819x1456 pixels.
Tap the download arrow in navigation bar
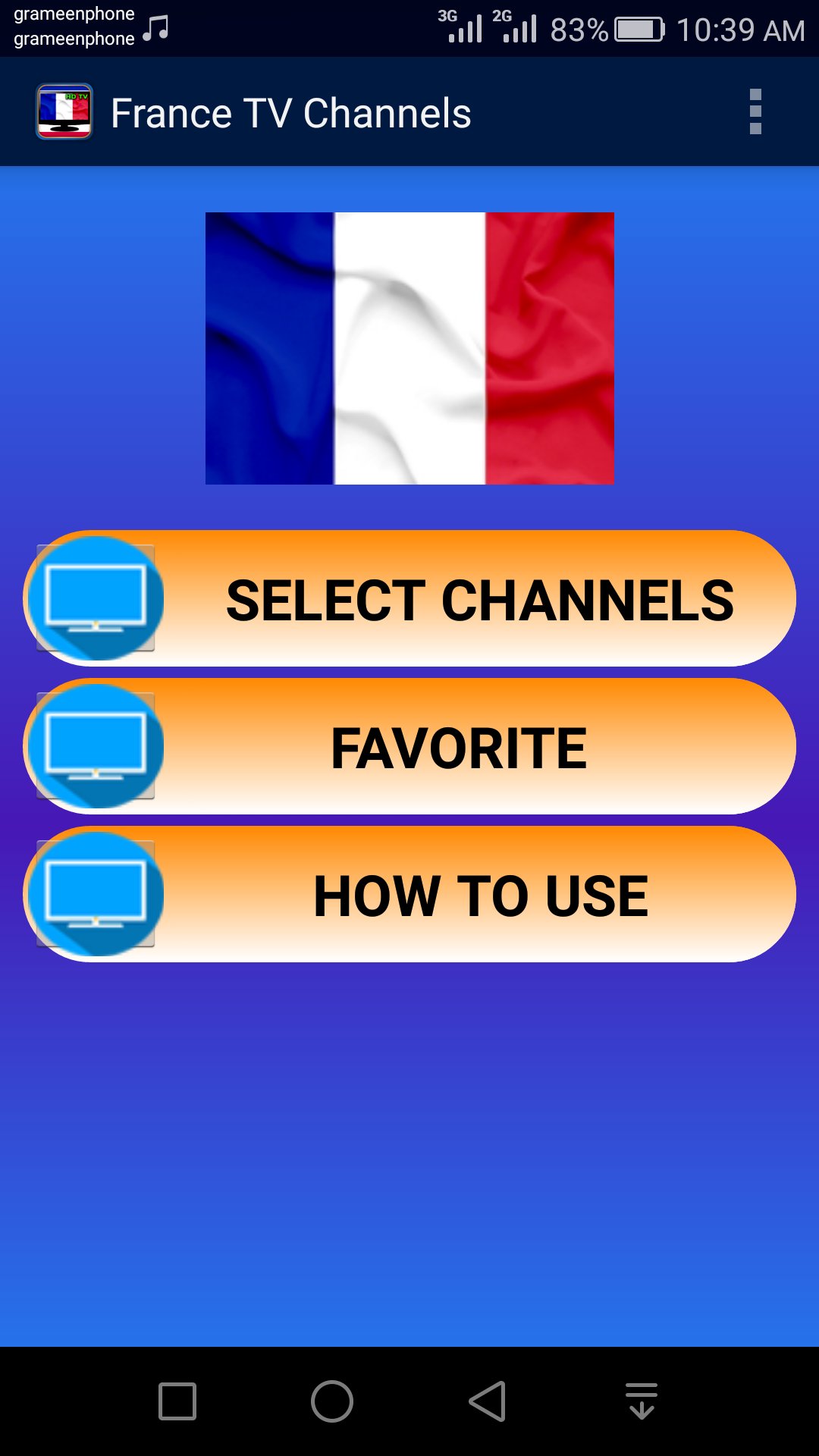(x=641, y=1401)
